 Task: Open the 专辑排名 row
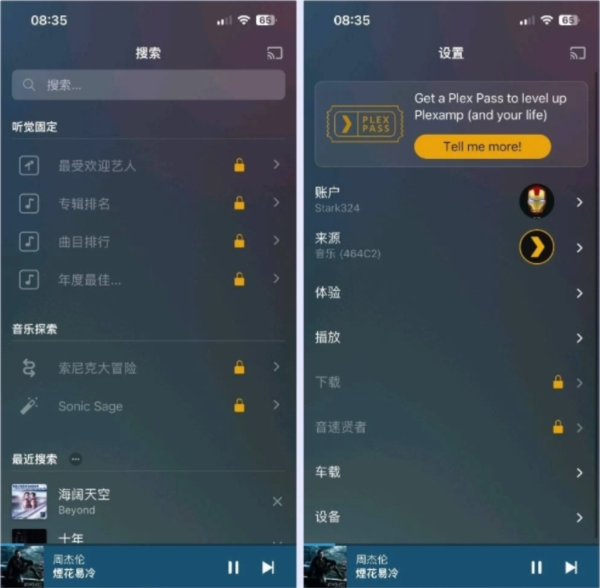click(148, 203)
